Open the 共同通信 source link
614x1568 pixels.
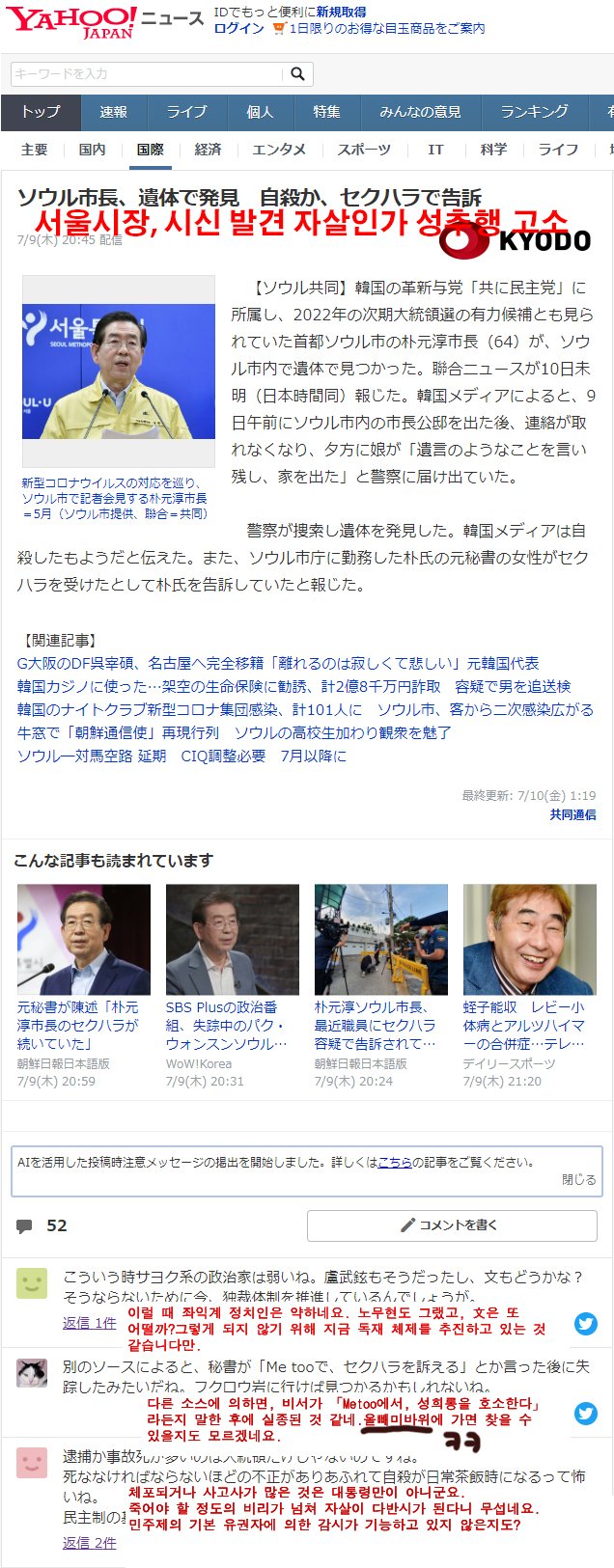click(x=572, y=814)
